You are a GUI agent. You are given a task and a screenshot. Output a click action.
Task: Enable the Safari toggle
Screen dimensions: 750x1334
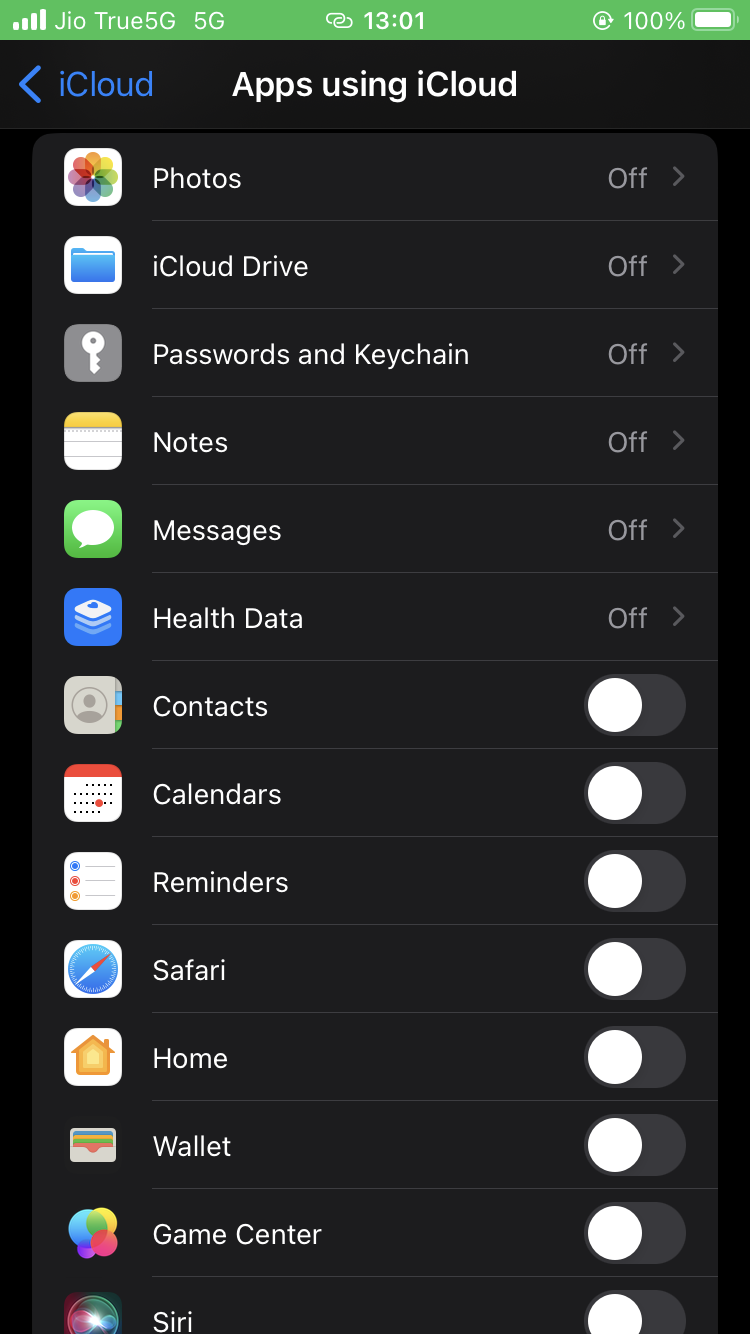635,970
